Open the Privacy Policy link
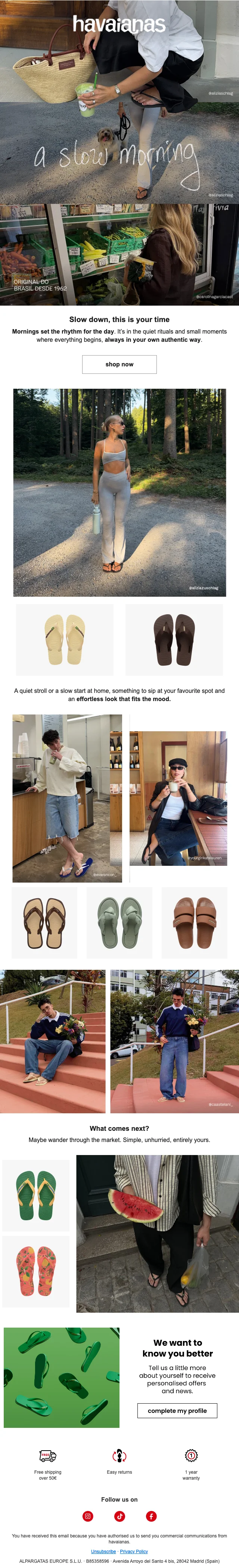The image size is (239, 1568). click(x=134, y=1552)
